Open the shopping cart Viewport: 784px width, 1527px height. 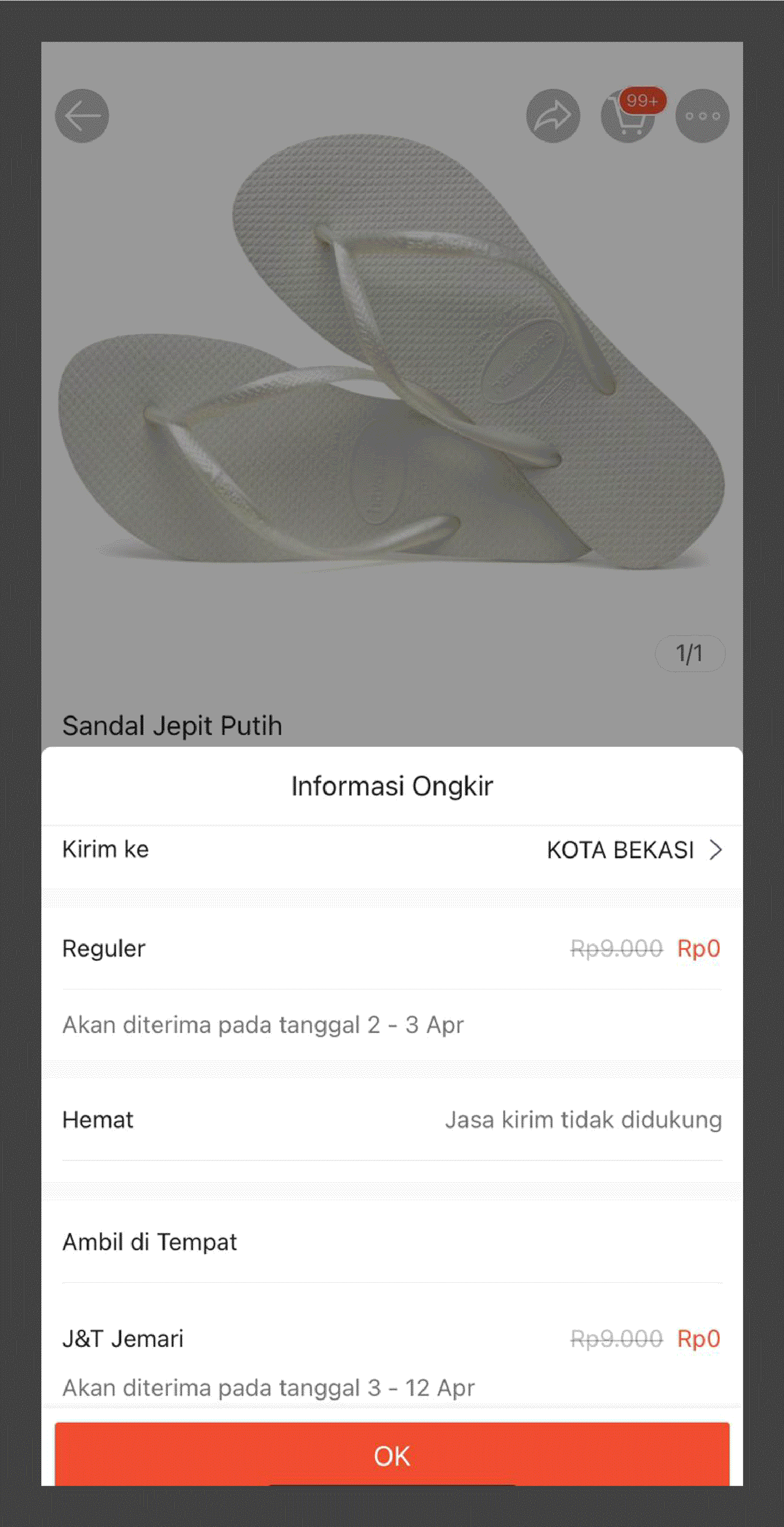click(628, 116)
